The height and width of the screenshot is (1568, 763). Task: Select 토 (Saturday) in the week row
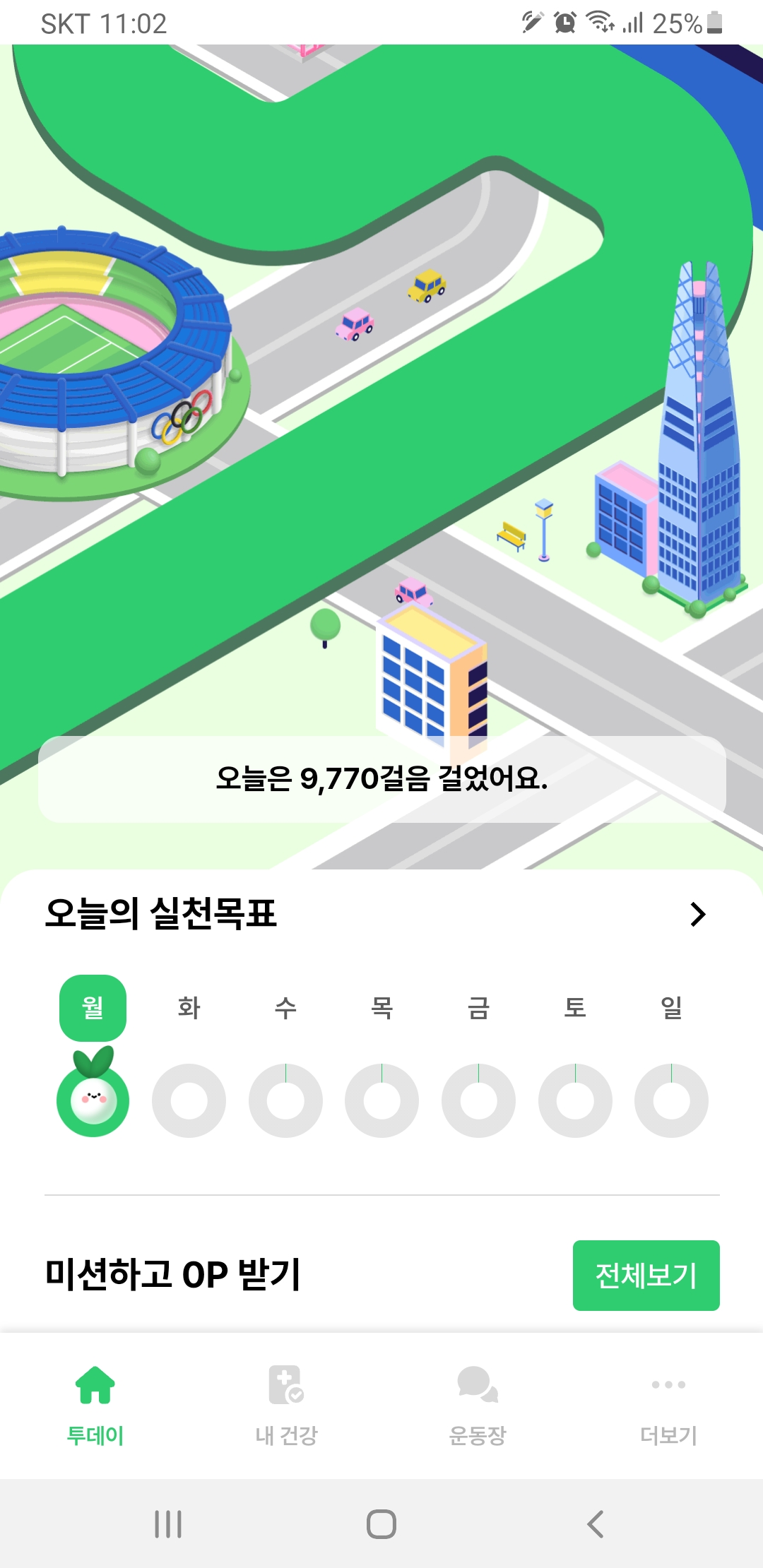click(x=575, y=1008)
